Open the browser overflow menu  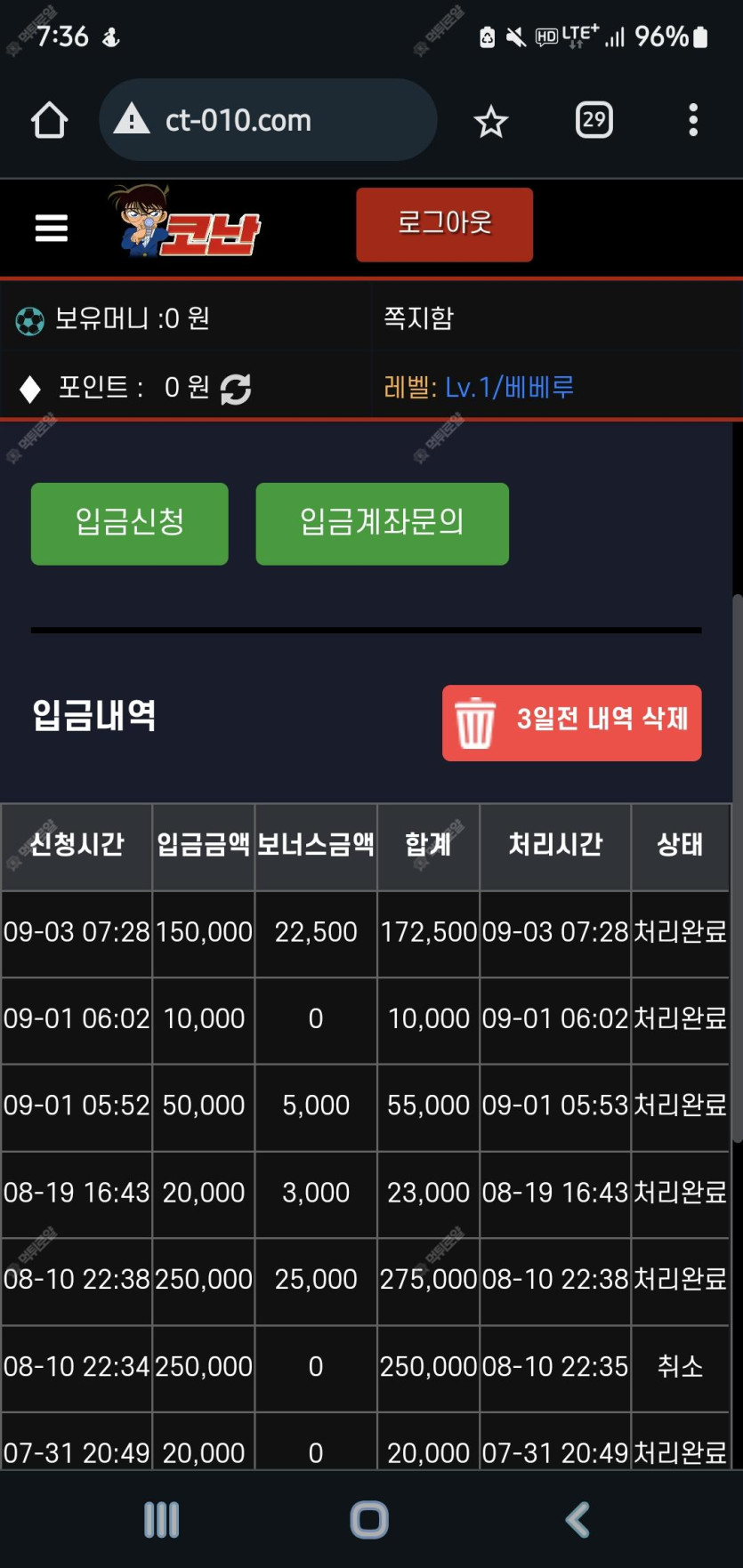(x=693, y=119)
